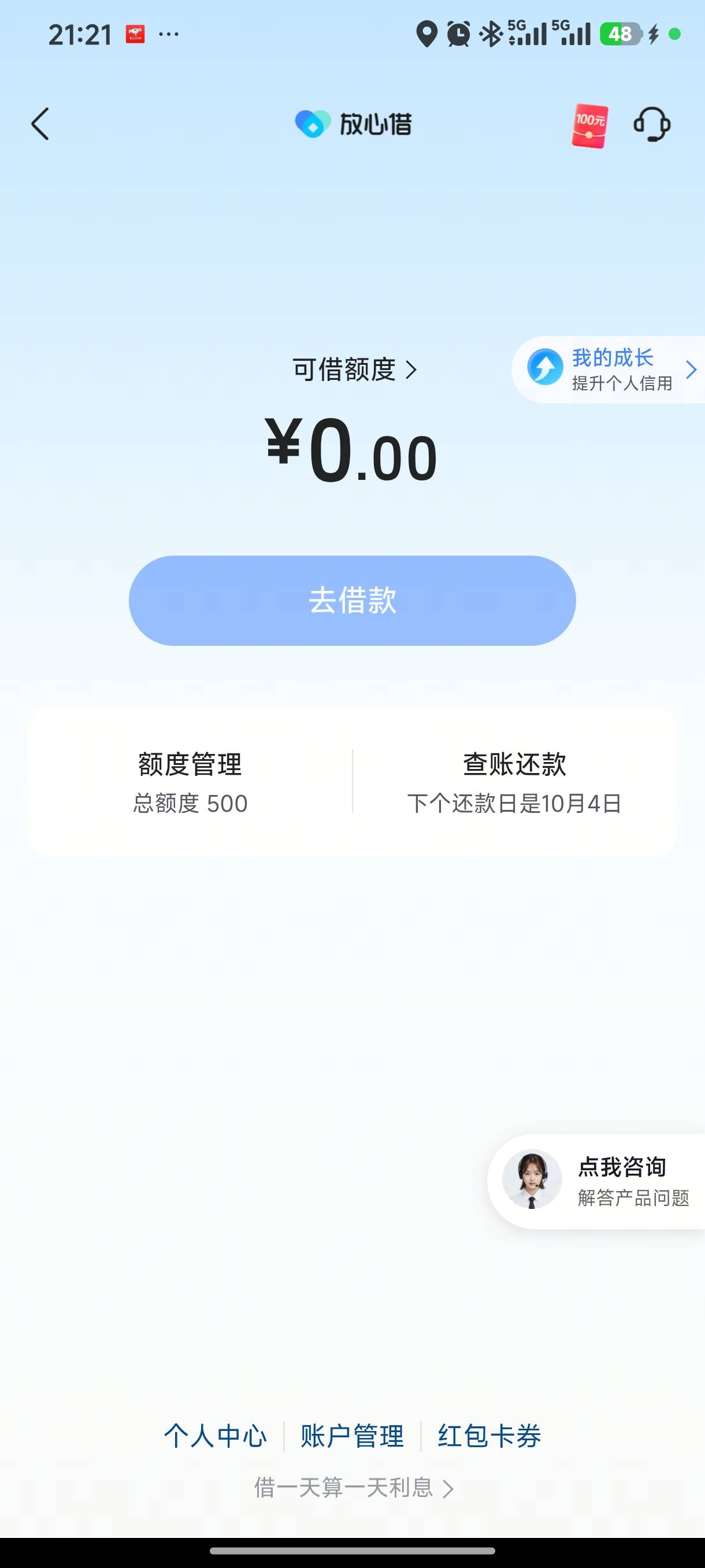
Task: Tap the 去借款 button
Action: 352,601
